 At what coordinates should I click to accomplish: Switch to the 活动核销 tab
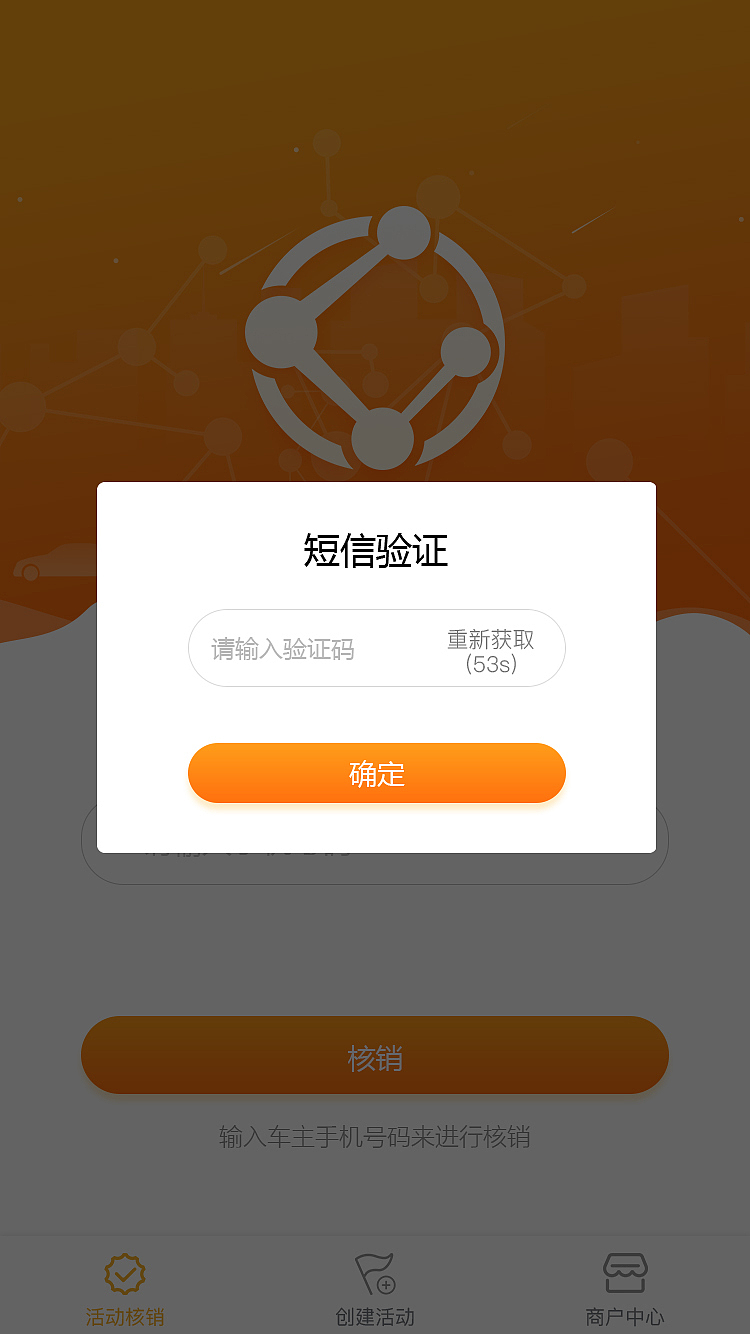(124, 1290)
